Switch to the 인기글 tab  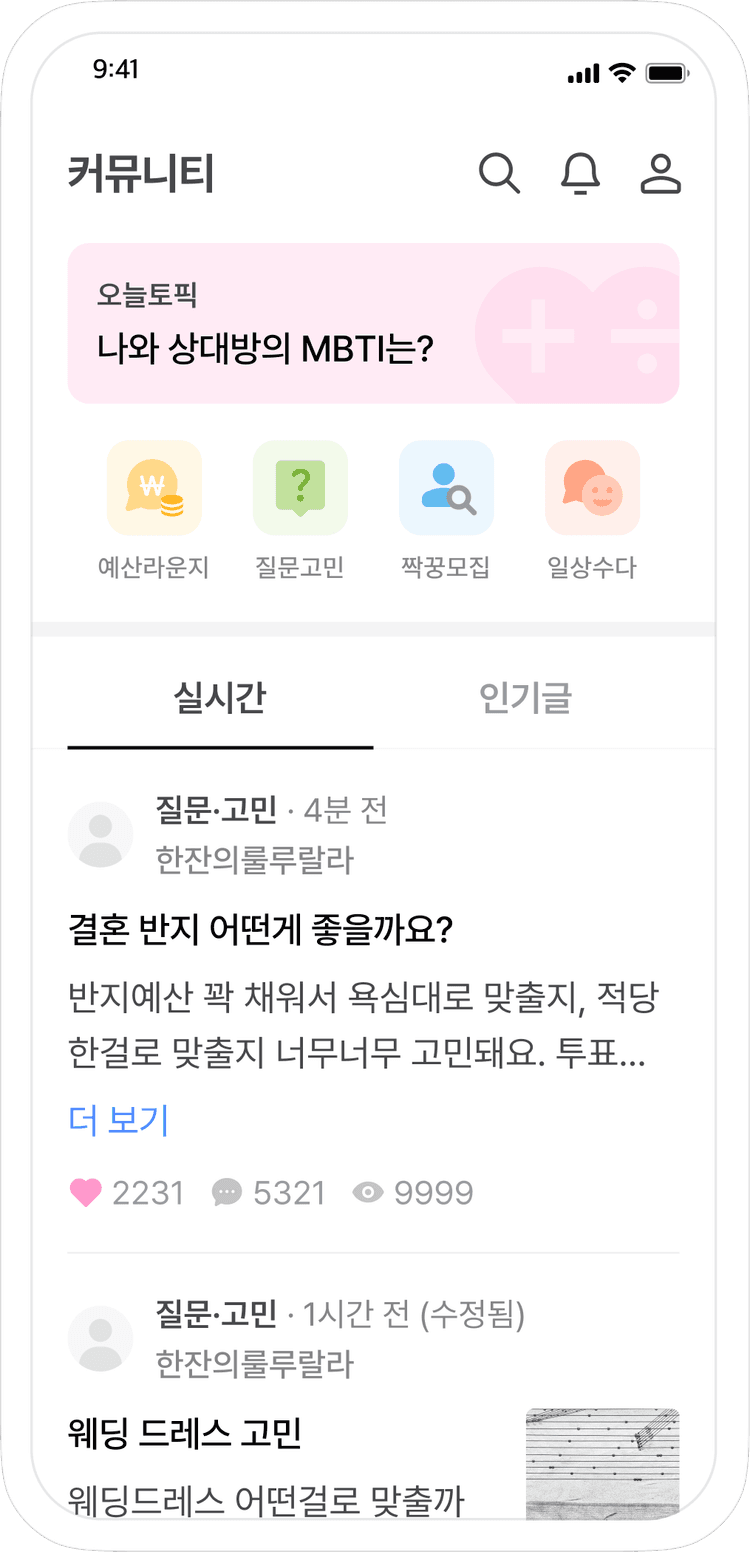[526, 698]
